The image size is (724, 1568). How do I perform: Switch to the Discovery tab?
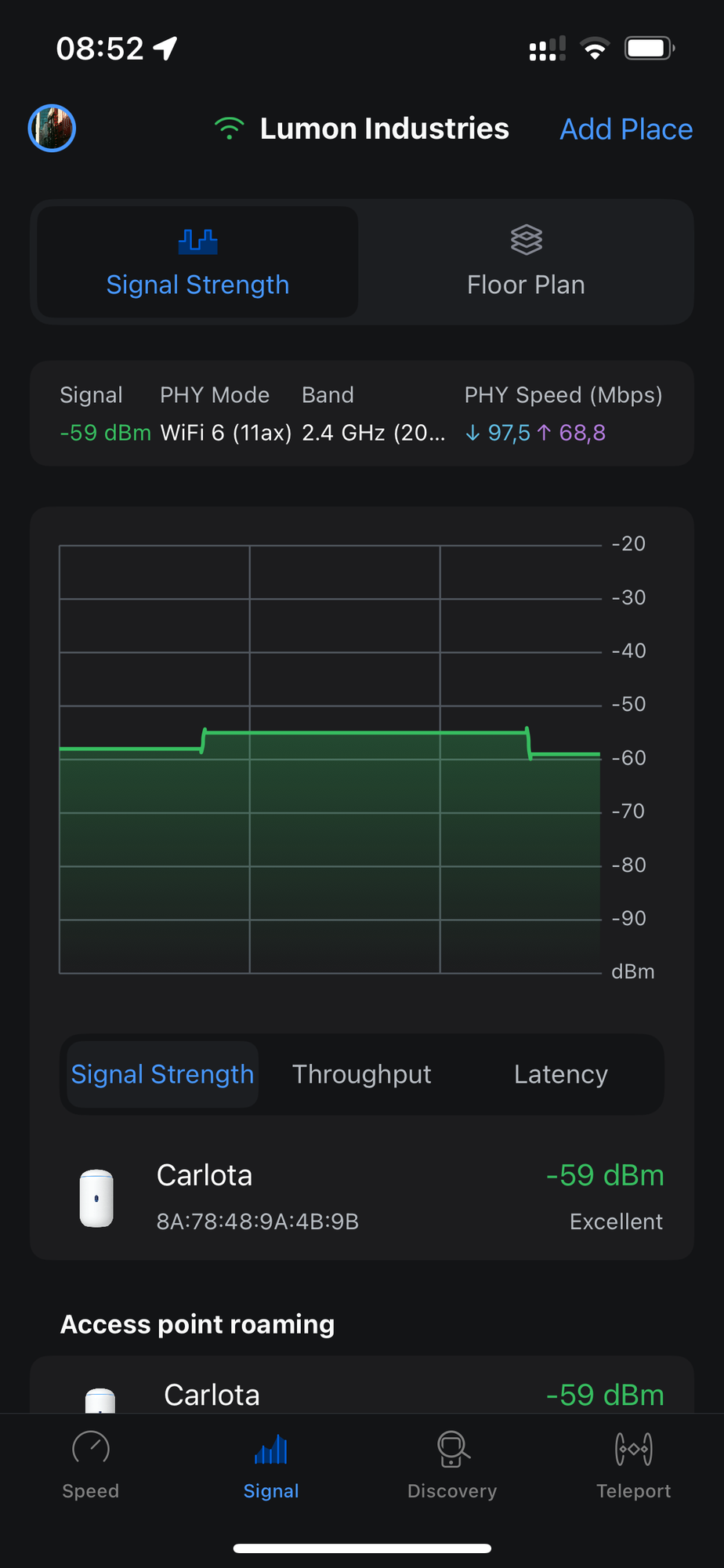point(452,1464)
